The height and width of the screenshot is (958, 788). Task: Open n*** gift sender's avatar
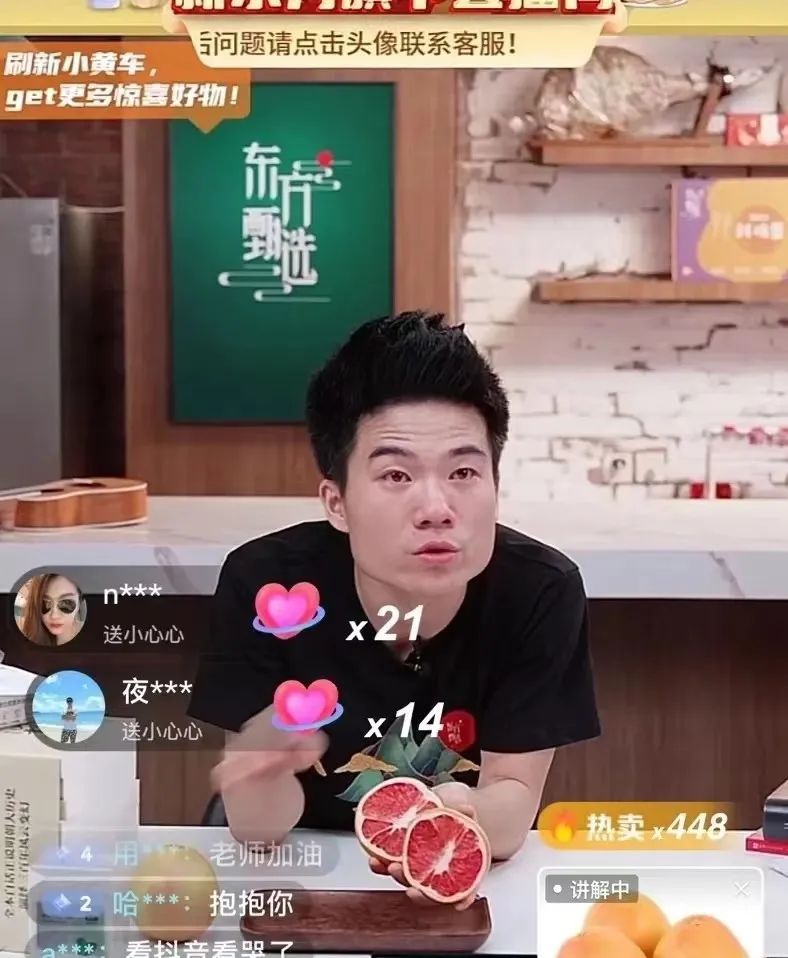click(x=49, y=608)
